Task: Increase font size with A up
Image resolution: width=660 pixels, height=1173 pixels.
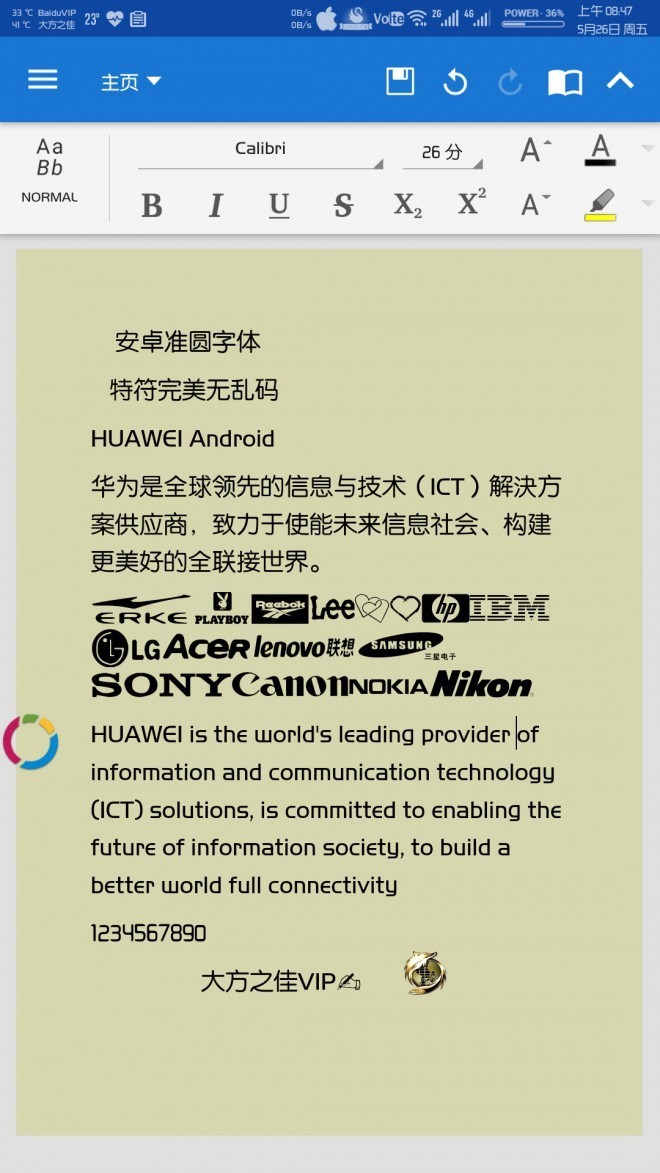Action: (x=536, y=150)
